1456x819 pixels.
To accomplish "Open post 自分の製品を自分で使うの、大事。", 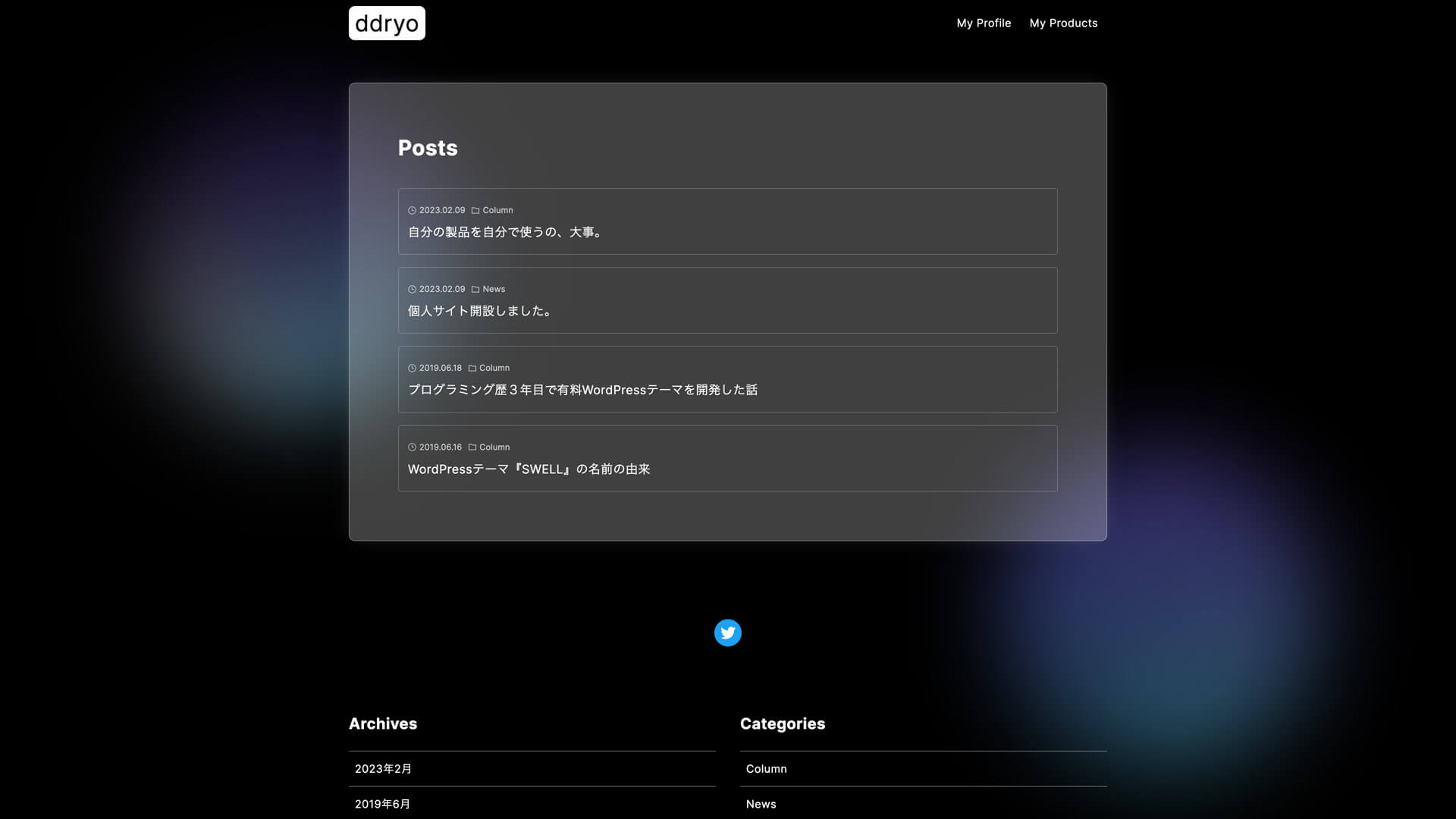I will (506, 232).
